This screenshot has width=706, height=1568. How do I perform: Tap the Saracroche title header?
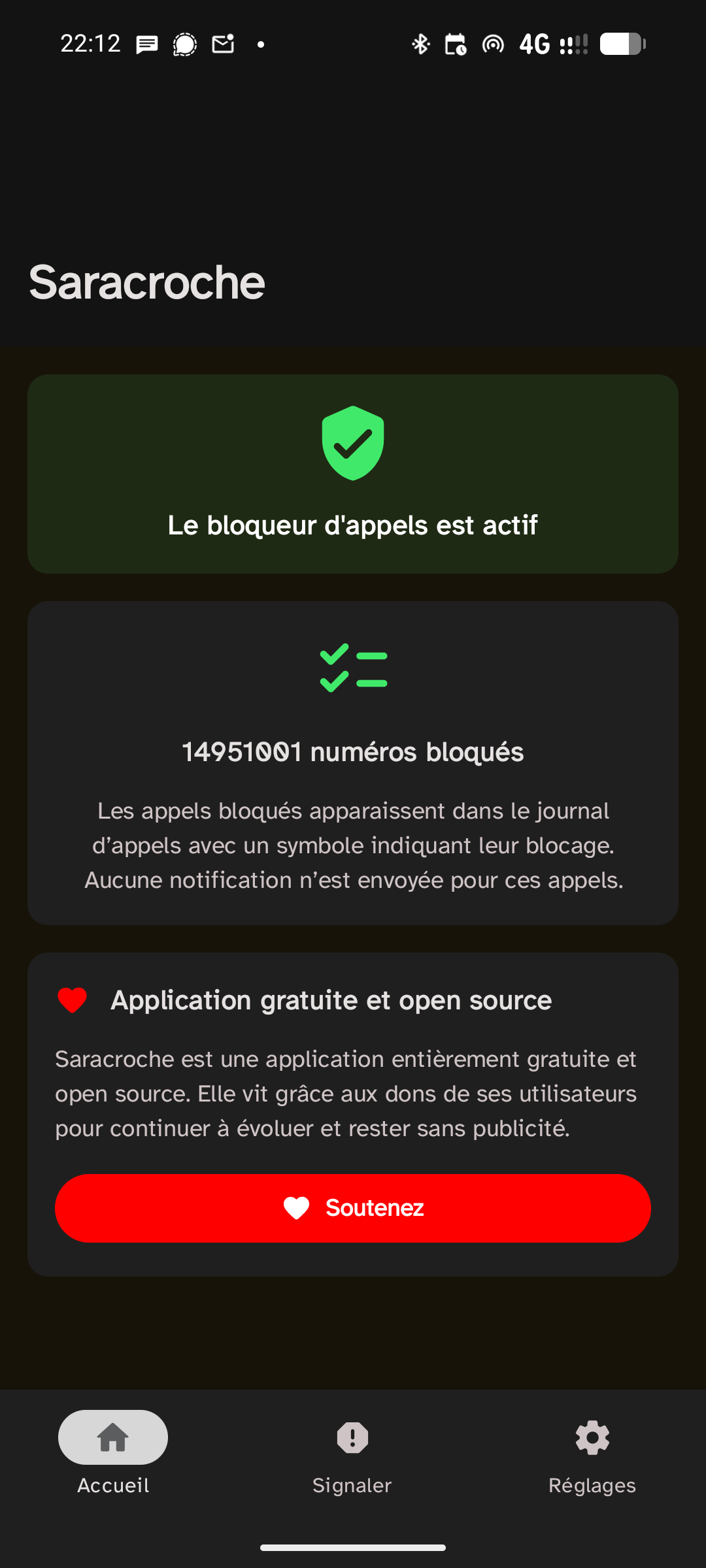146,281
